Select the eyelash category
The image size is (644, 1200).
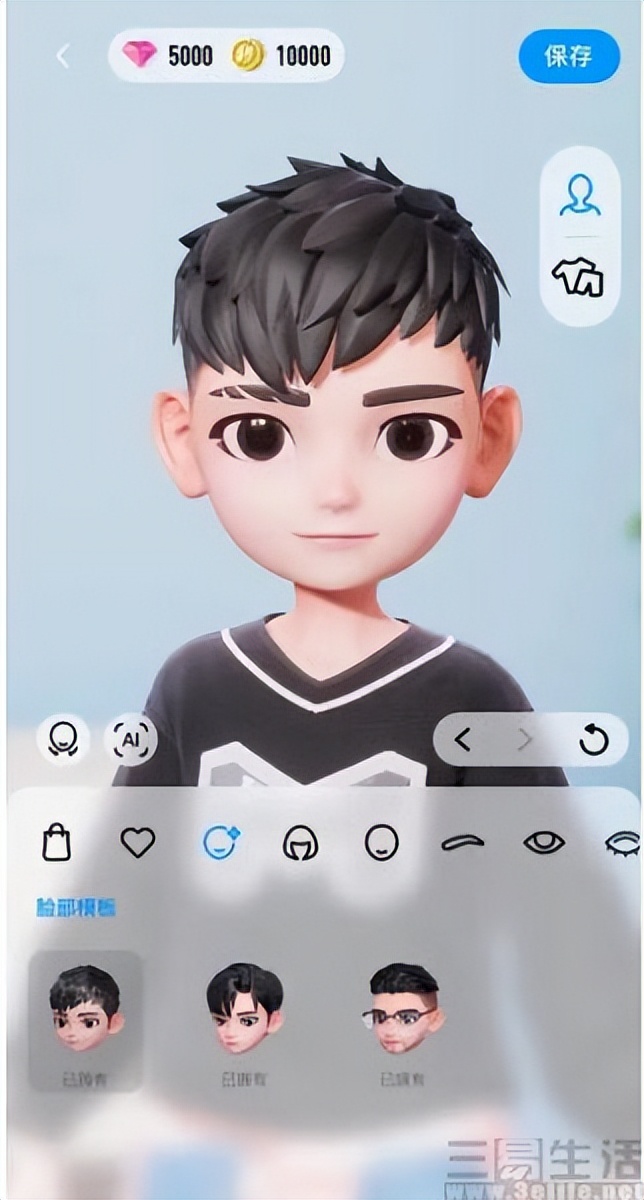622,843
